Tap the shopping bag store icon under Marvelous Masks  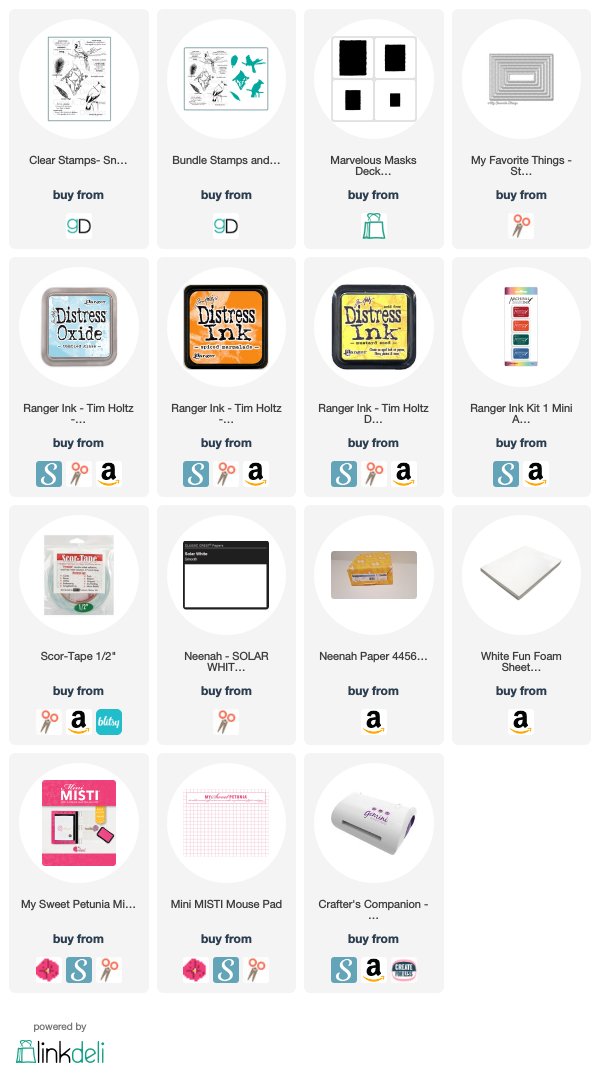point(374,226)
